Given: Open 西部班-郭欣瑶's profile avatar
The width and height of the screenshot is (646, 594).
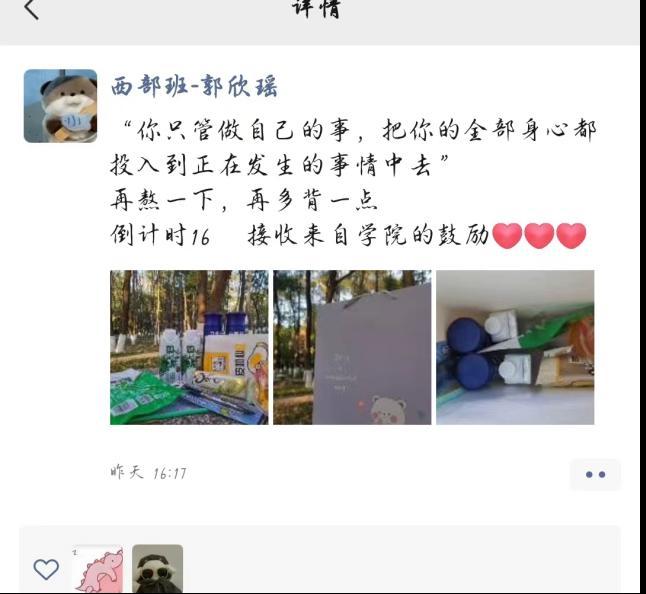Looking at the screenshot, I should 60,106.
